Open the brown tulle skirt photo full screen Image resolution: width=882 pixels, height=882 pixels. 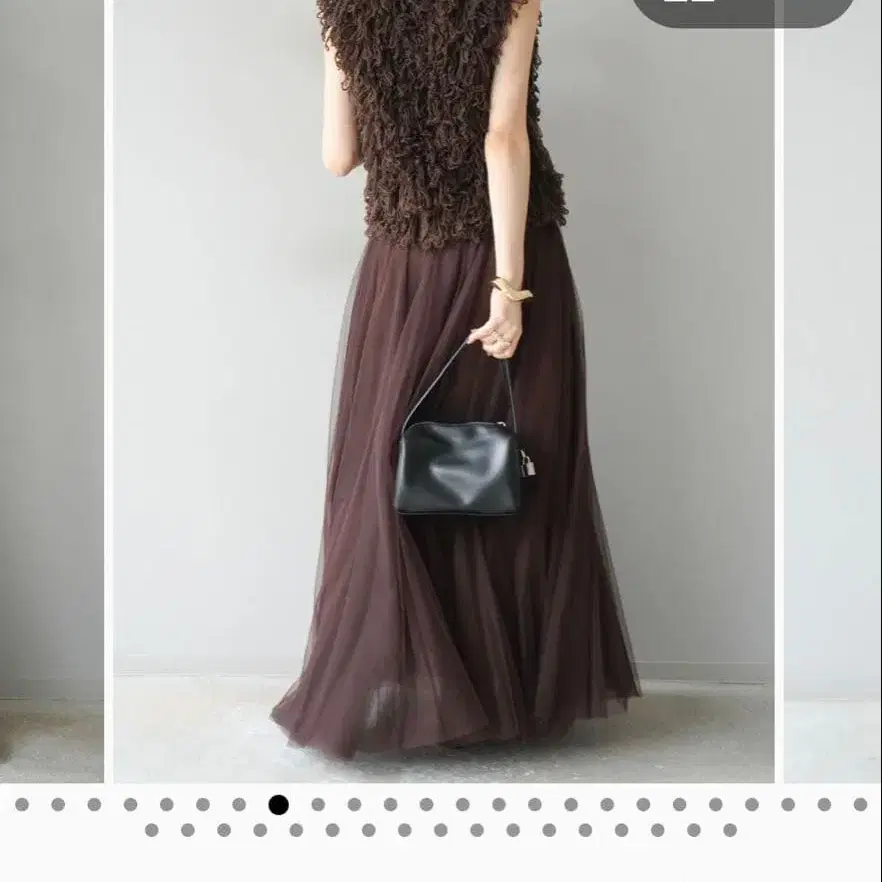[x=442, y=390]
